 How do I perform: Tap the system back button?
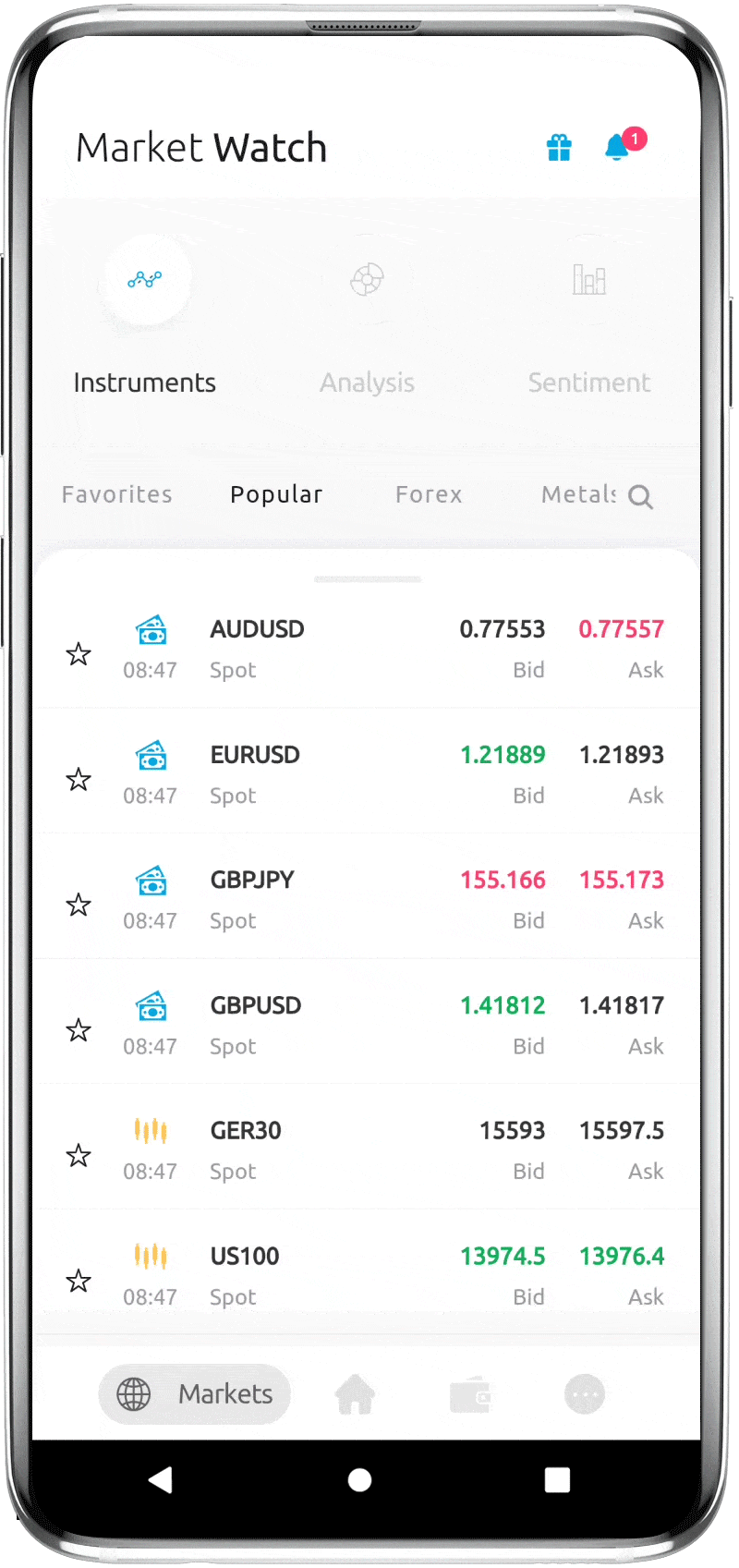(161, 1479)
